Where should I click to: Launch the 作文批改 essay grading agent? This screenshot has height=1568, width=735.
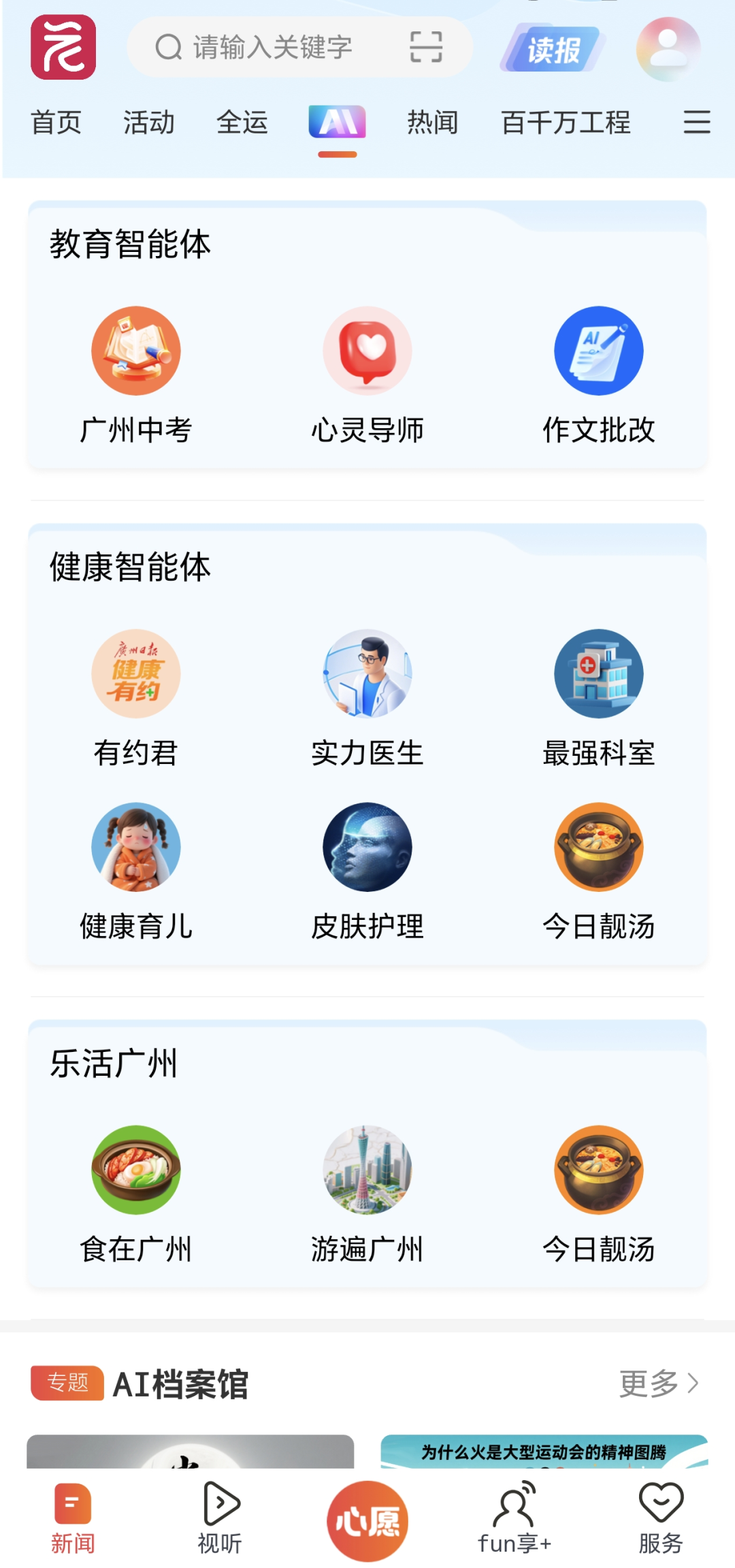(x=598, y=351)
